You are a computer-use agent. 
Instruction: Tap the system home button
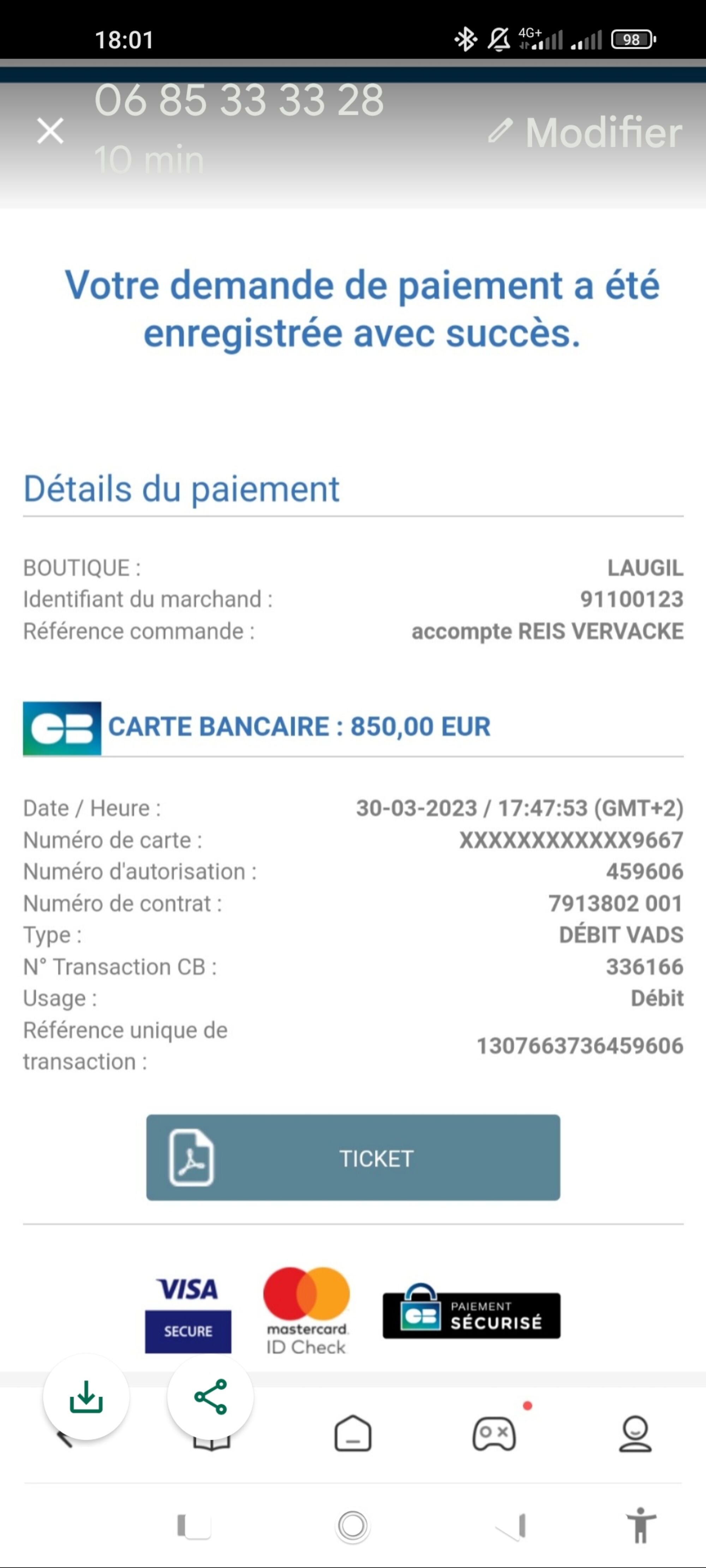click(x=353, y=1526)
